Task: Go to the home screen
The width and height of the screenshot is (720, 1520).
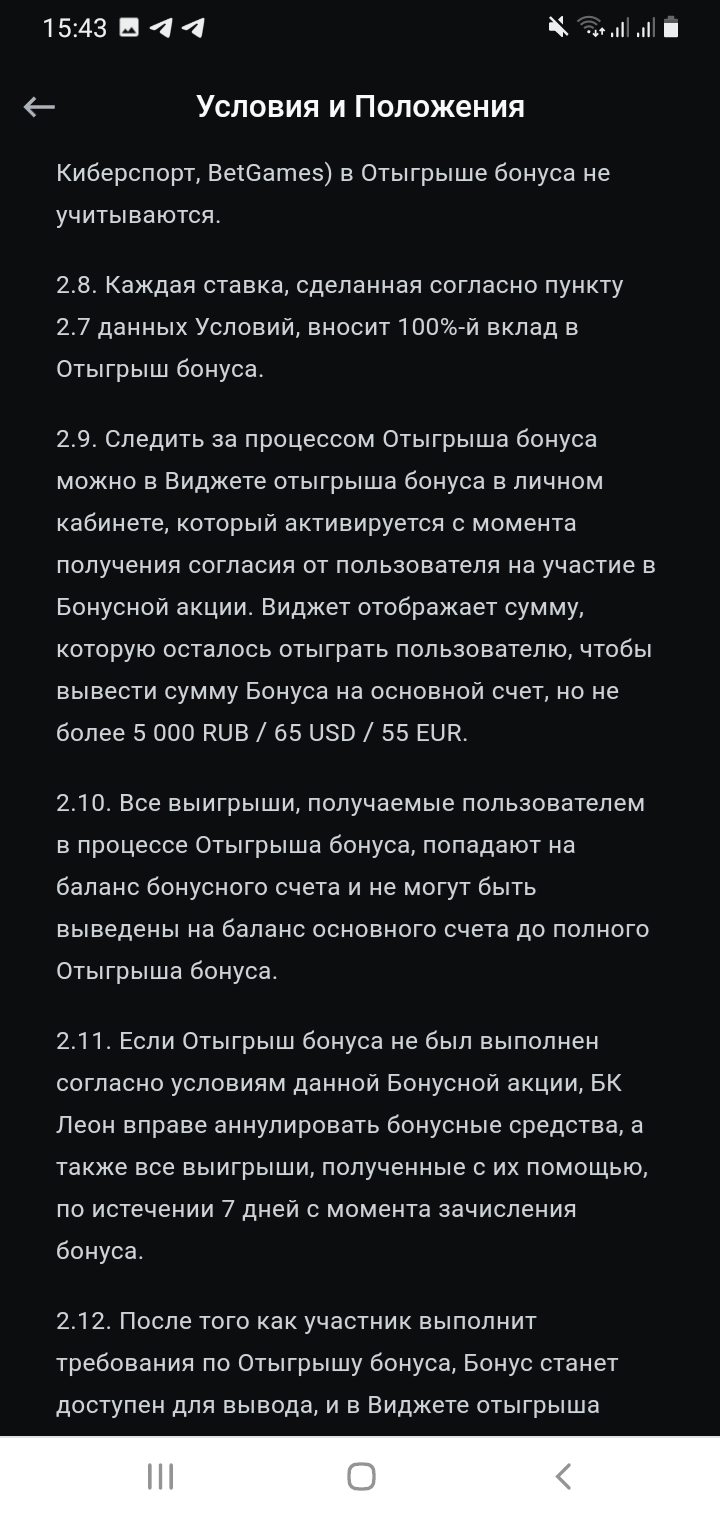Action: pyautogui.click(x=361, y=1476)
